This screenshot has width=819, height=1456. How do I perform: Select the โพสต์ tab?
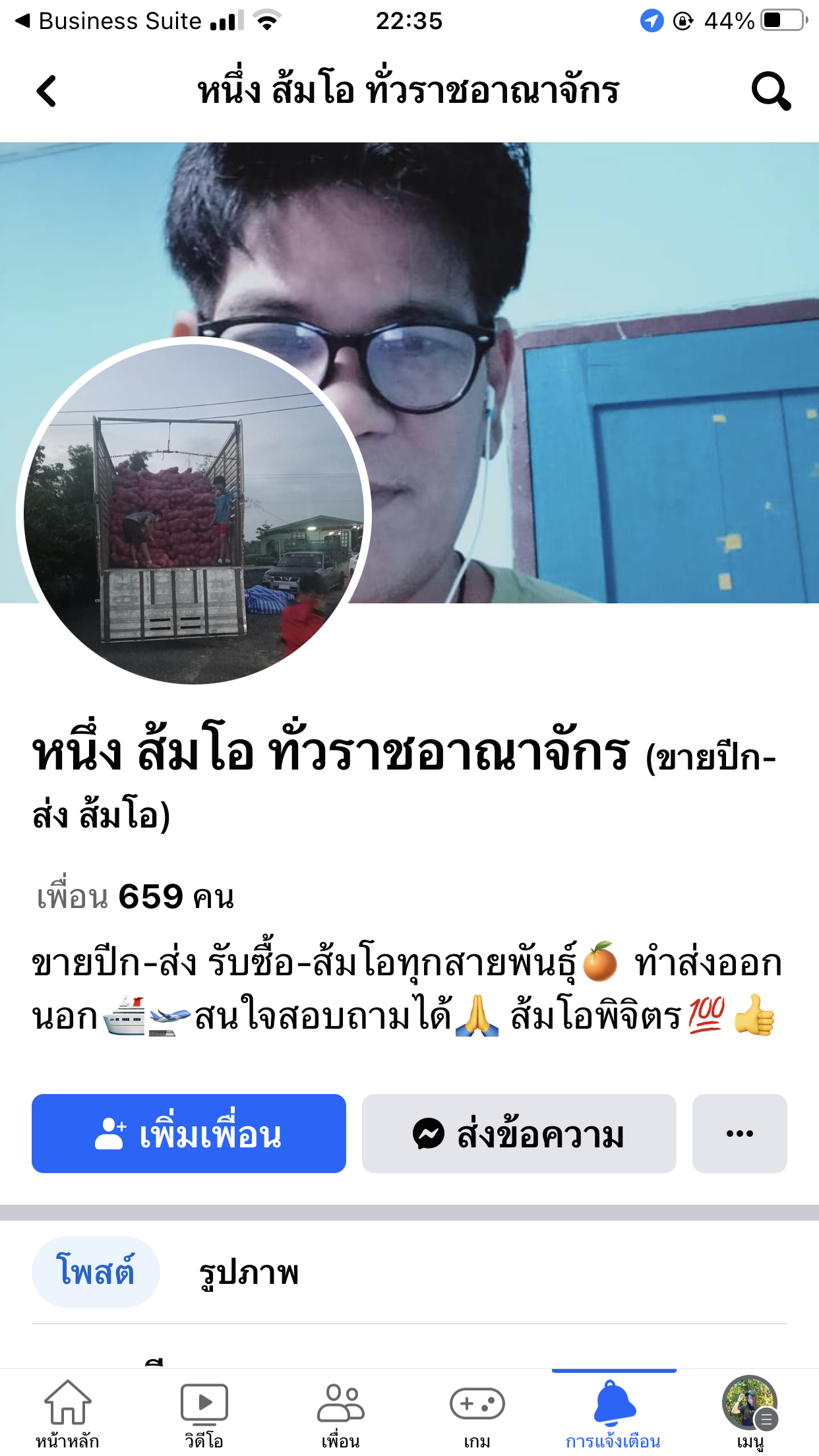point(96,1271)
